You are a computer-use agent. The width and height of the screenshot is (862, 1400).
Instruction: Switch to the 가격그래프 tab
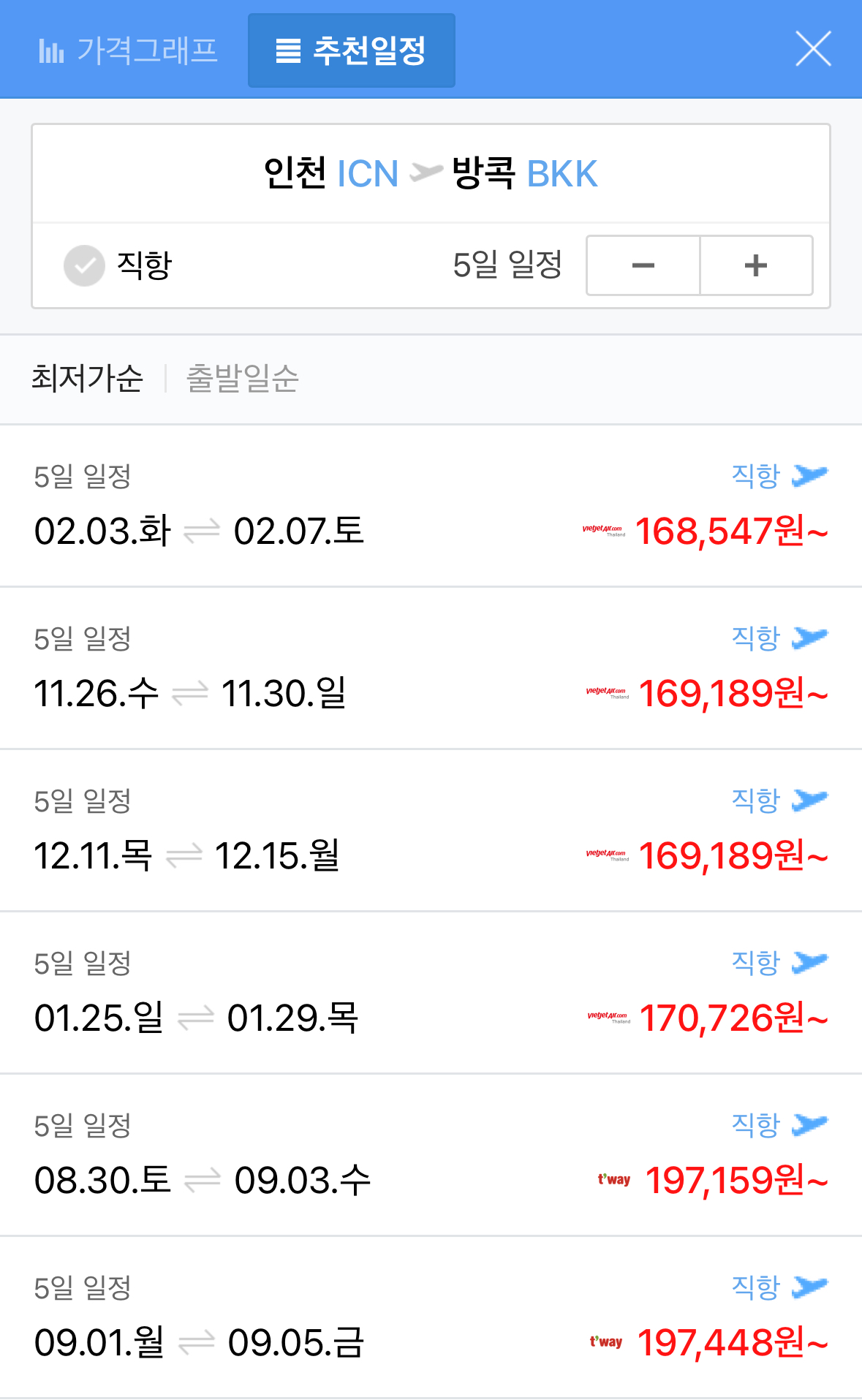[129, 50]
